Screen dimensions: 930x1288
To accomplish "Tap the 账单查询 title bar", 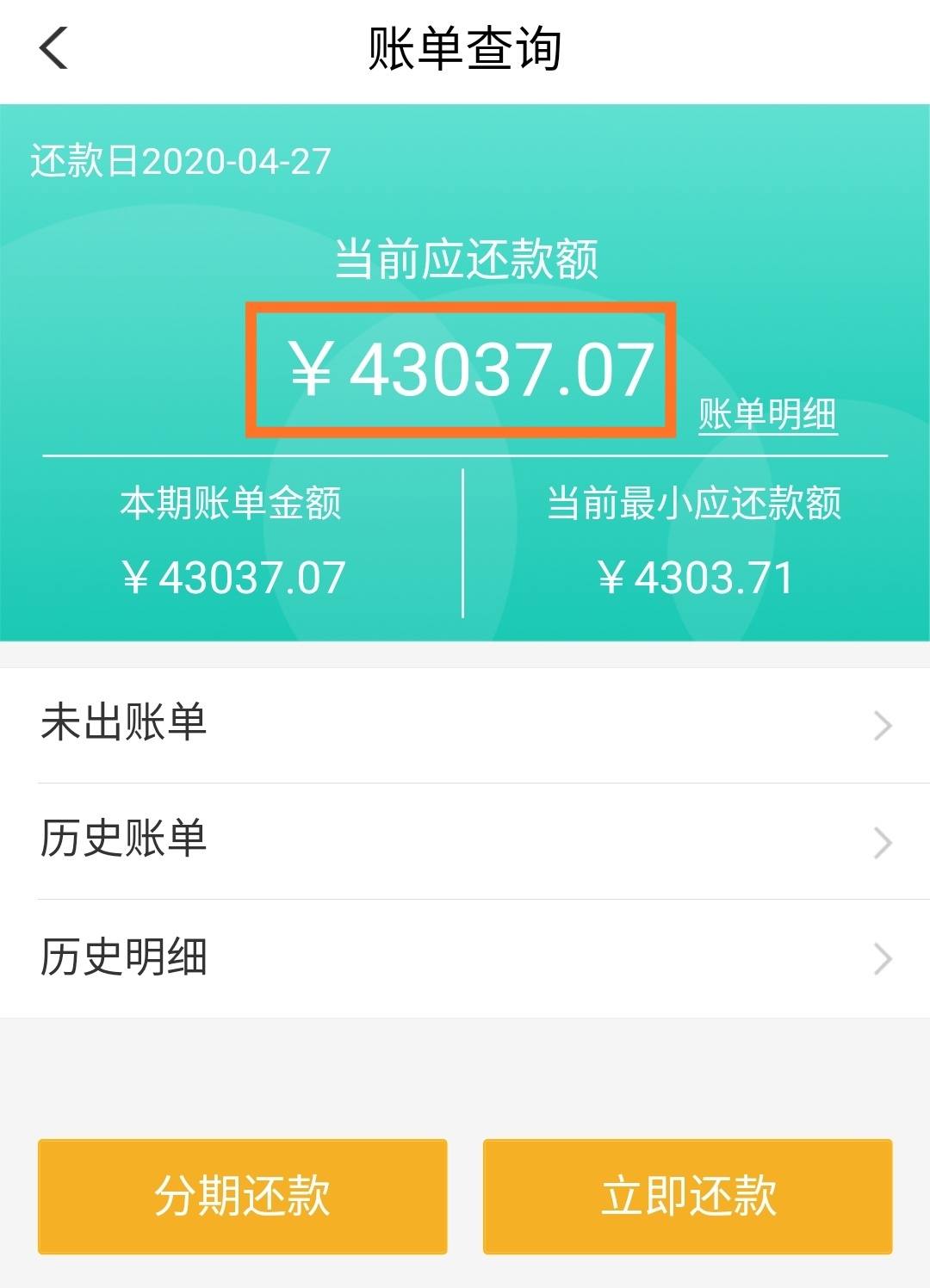I will pyautogui.click(x=465, y=49).
